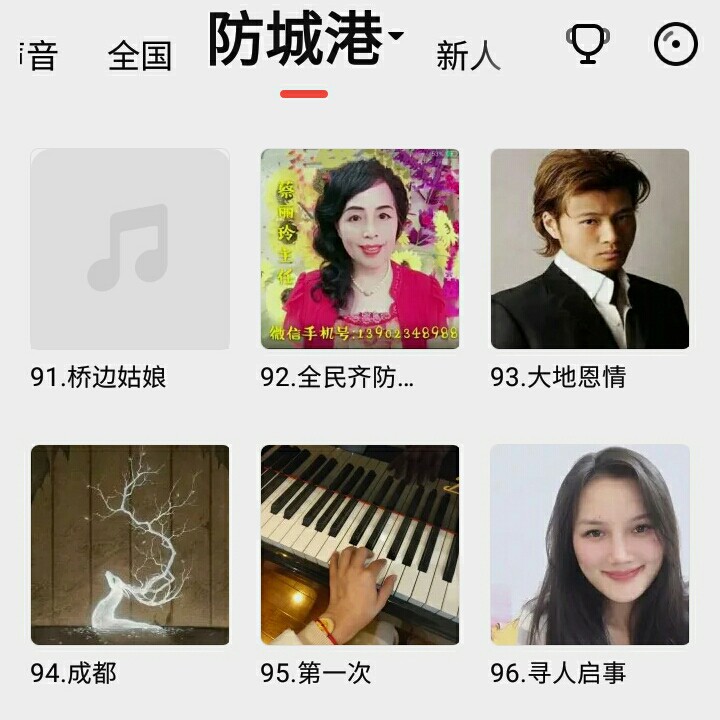The width and height of the screenshot is (720, 720).
Task: Open the disc player icon
Action: (676, 45)
